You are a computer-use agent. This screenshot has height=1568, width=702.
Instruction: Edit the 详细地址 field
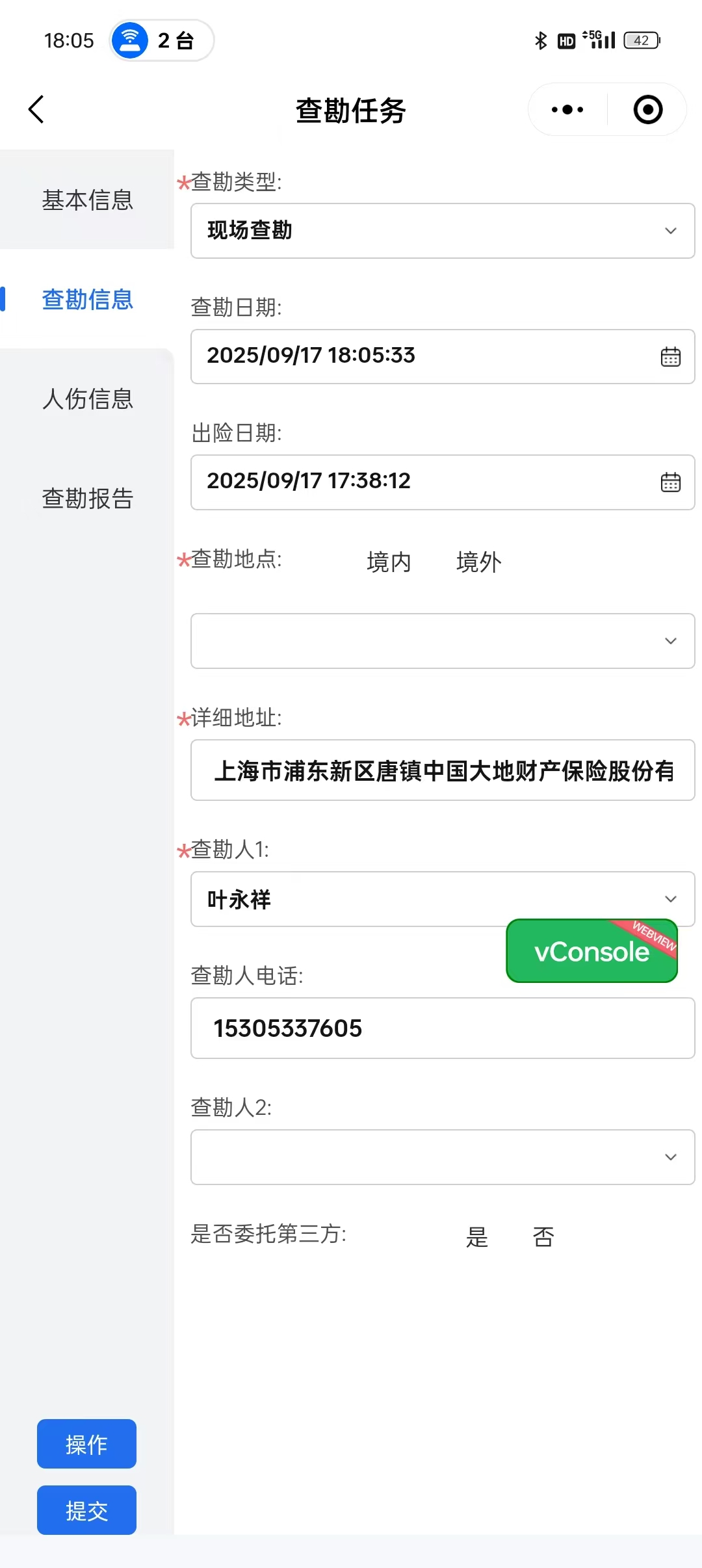(x=442, y=770)
